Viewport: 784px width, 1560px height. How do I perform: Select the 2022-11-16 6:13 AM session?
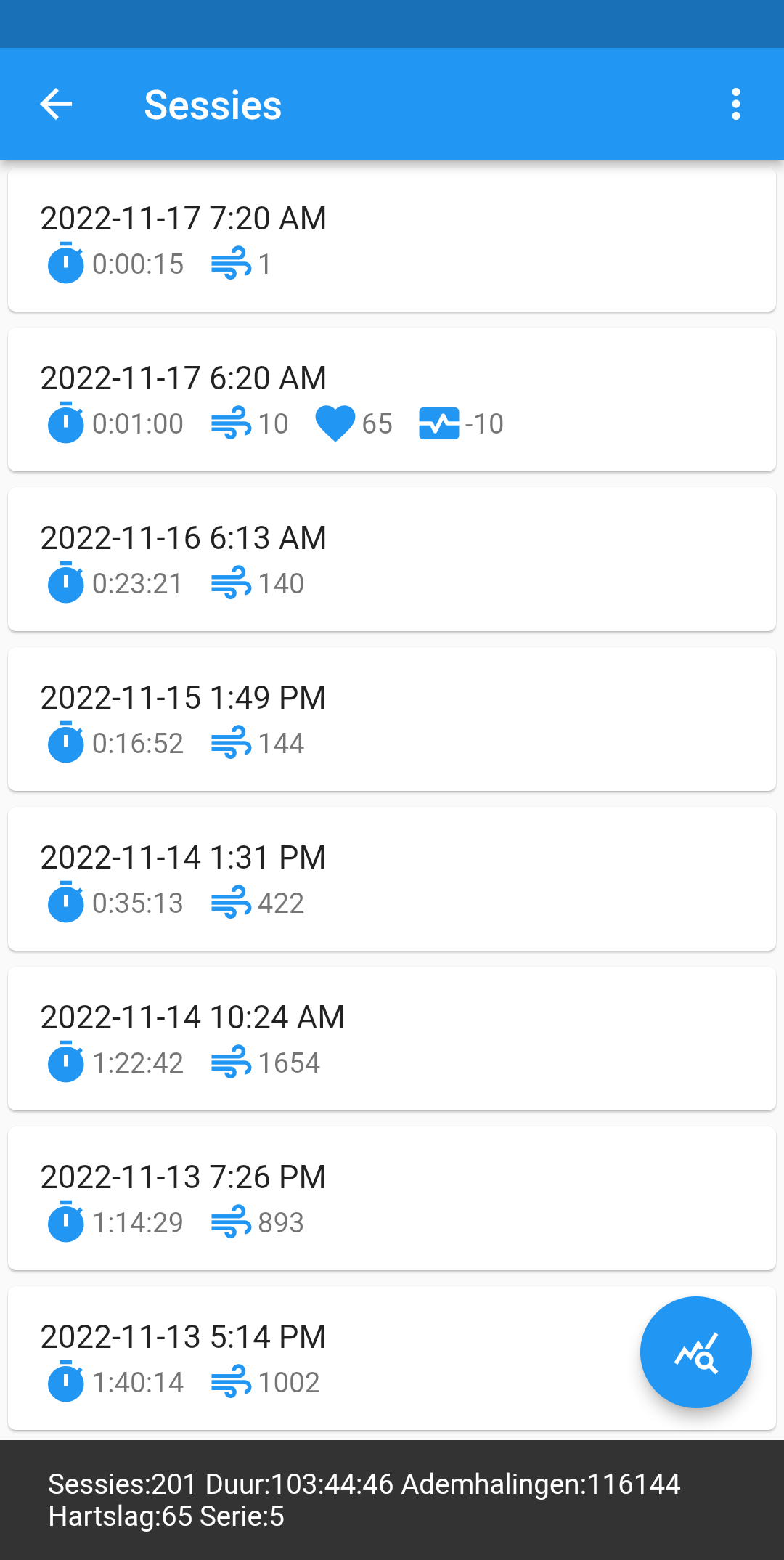392,559
